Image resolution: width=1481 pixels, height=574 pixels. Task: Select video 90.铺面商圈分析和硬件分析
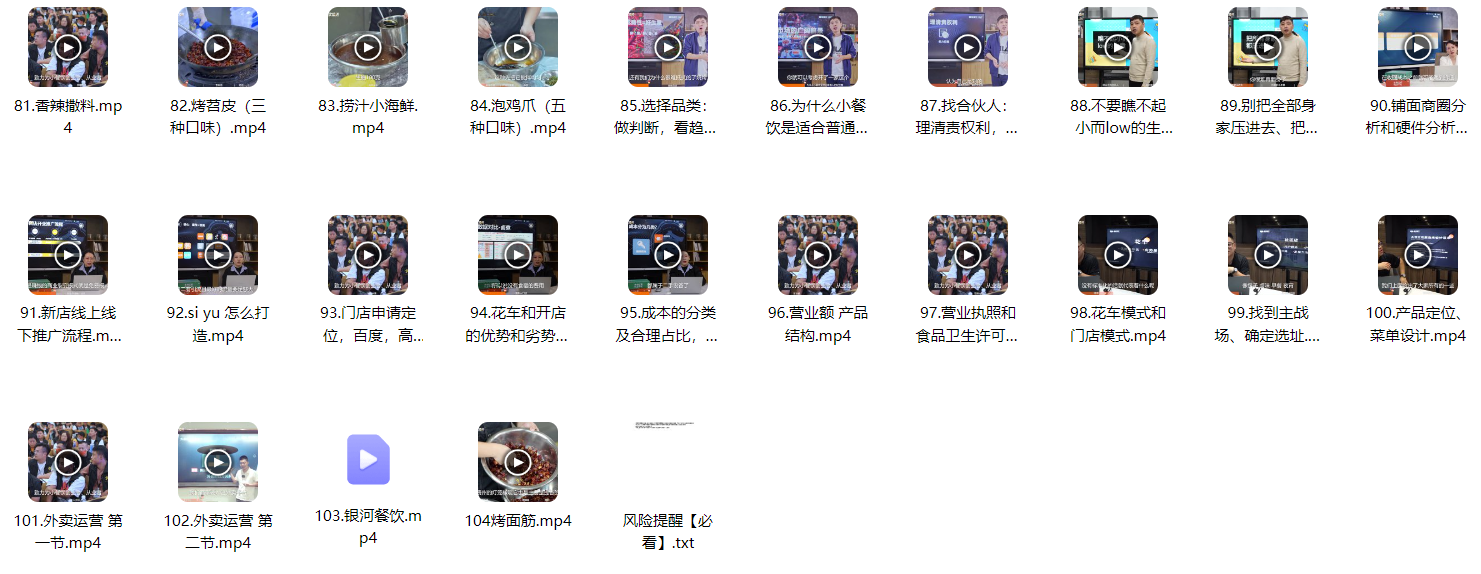click(1418, 47)
